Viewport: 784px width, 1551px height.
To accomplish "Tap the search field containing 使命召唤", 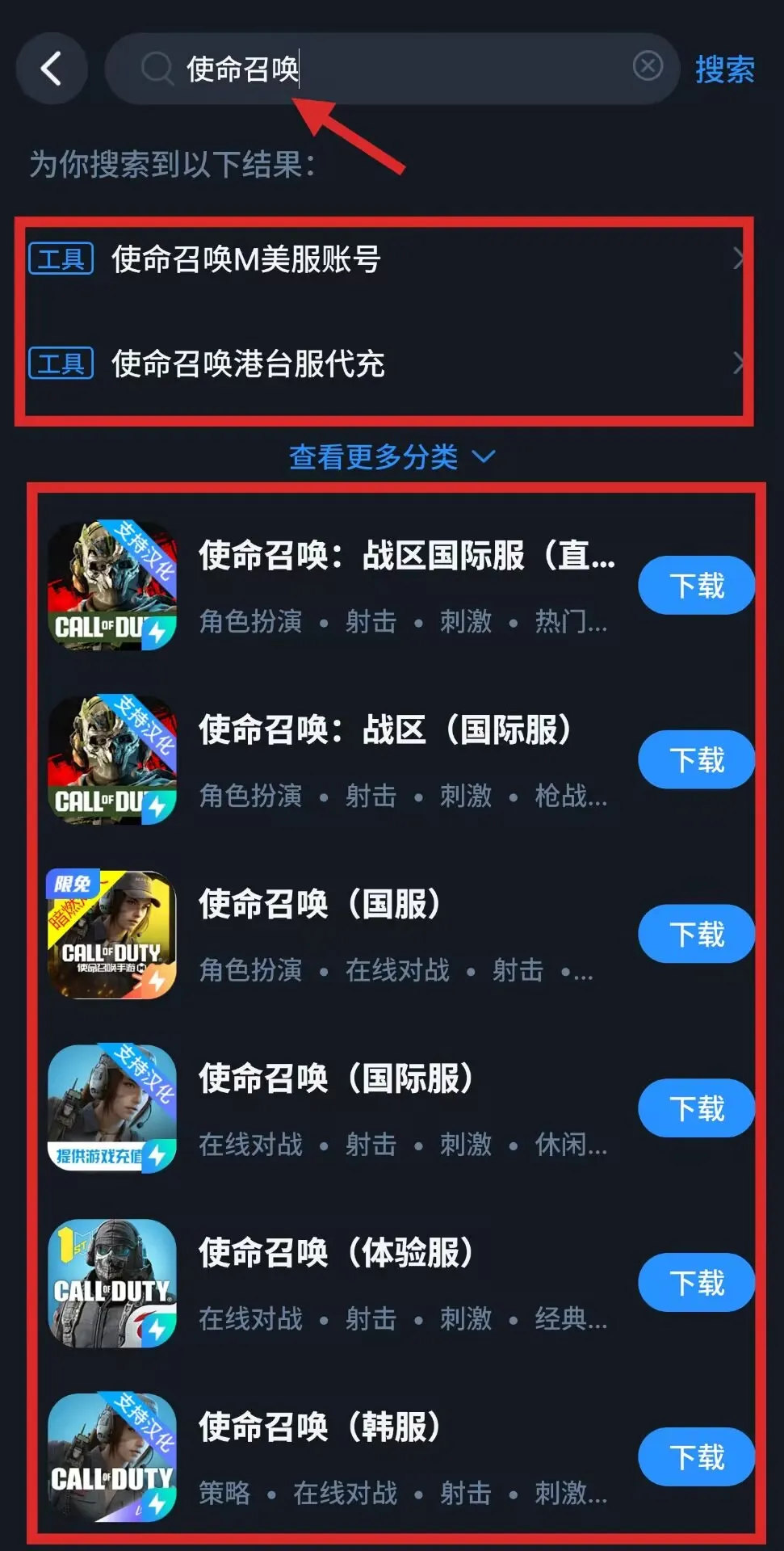I will [392, 69].
